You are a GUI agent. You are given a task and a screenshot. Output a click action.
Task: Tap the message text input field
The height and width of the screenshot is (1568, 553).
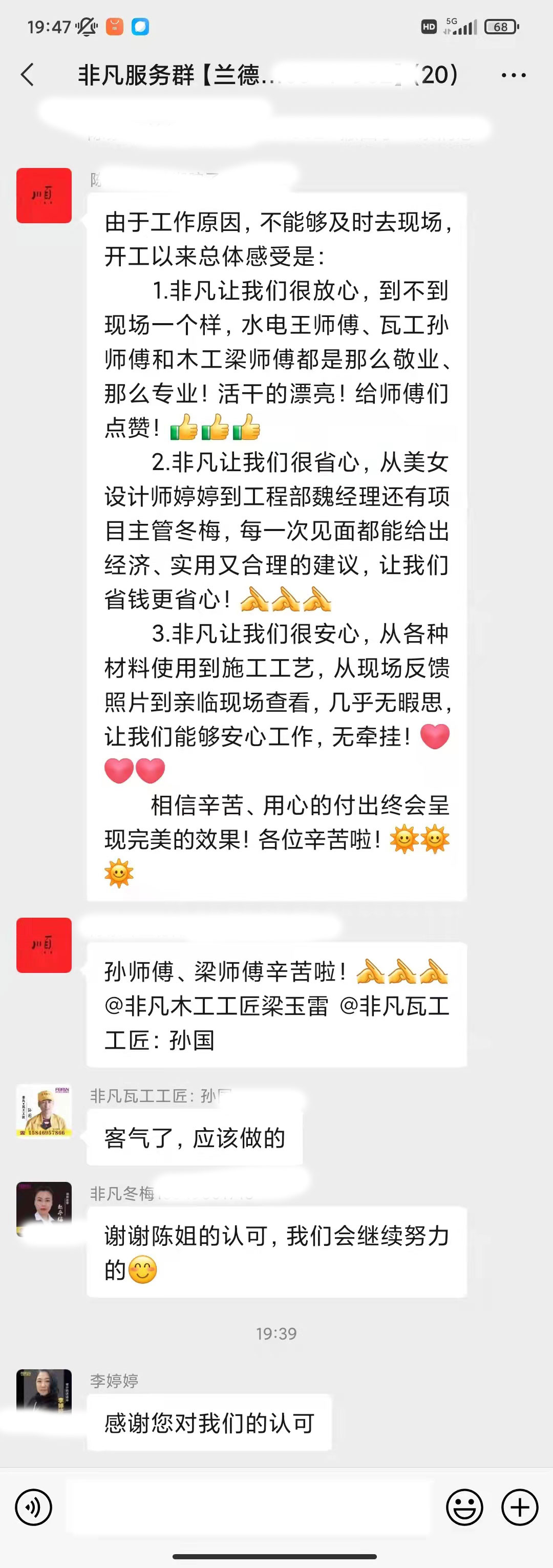click(248, 1507)
